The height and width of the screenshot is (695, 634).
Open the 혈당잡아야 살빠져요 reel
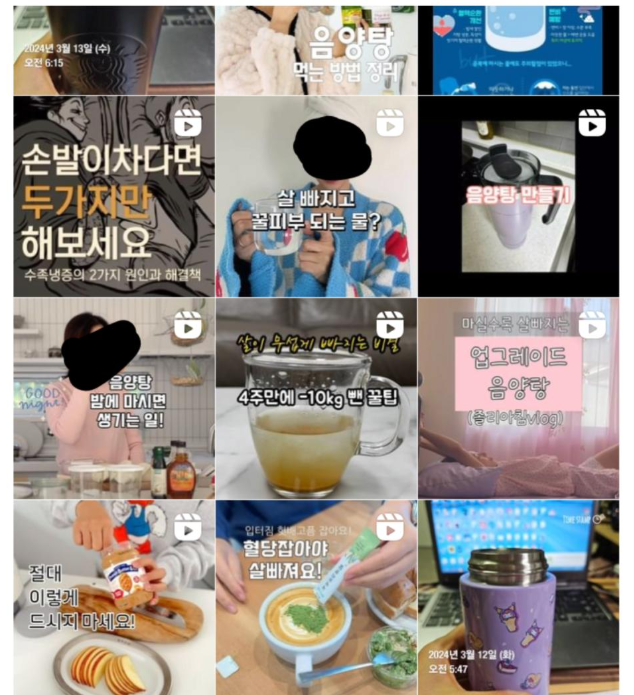point(315,597)
